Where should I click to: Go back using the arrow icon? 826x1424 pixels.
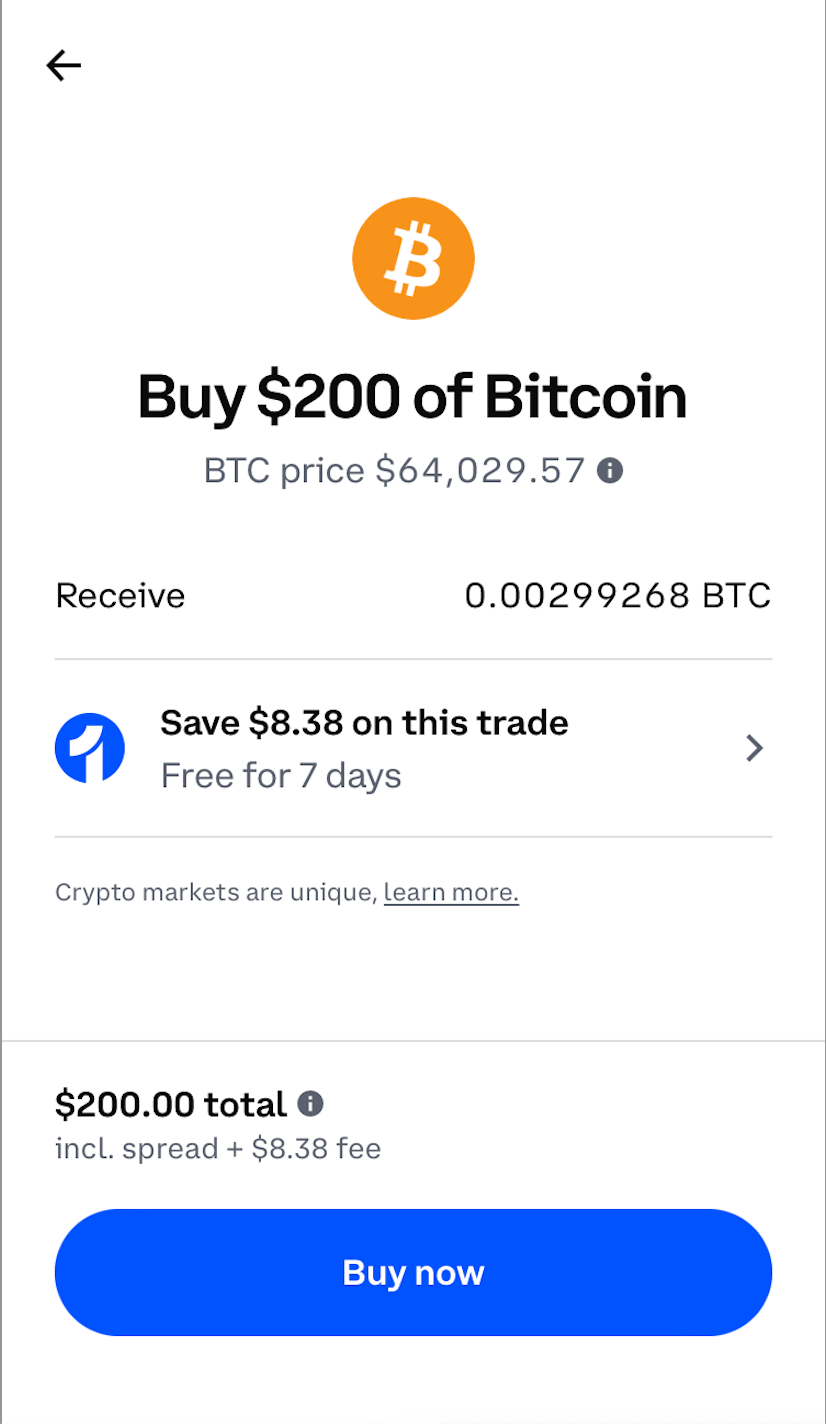pyautogui.click(x=63, y=66)
